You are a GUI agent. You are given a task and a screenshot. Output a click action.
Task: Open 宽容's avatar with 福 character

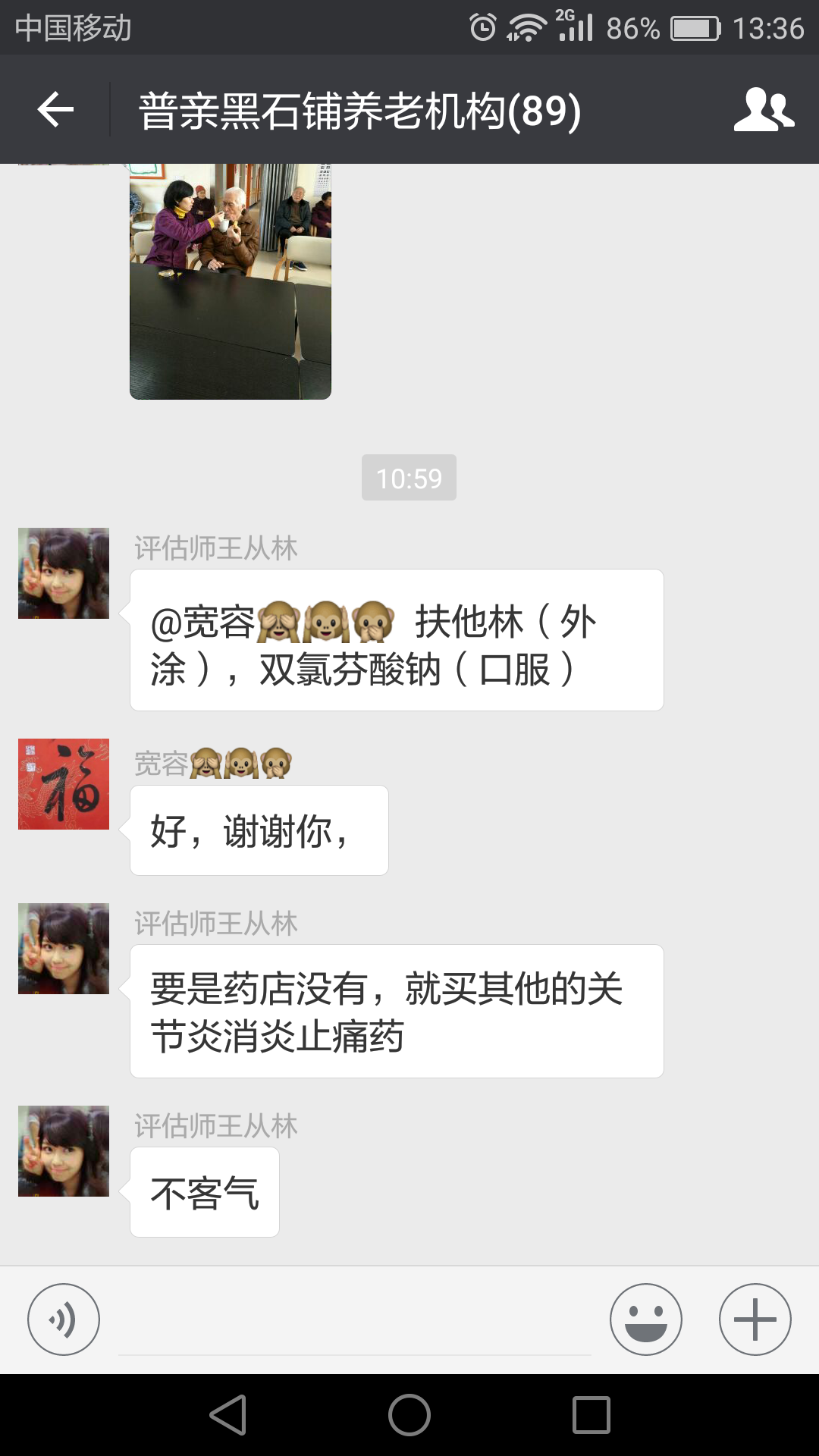tap(64, 784)
